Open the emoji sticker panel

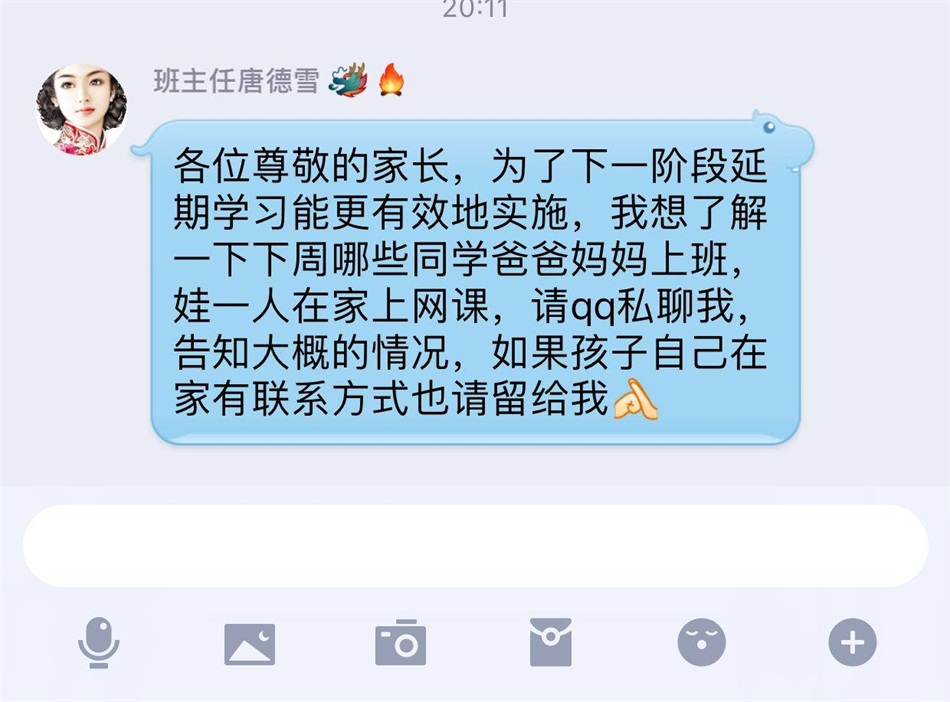click(x=702, y=643)
